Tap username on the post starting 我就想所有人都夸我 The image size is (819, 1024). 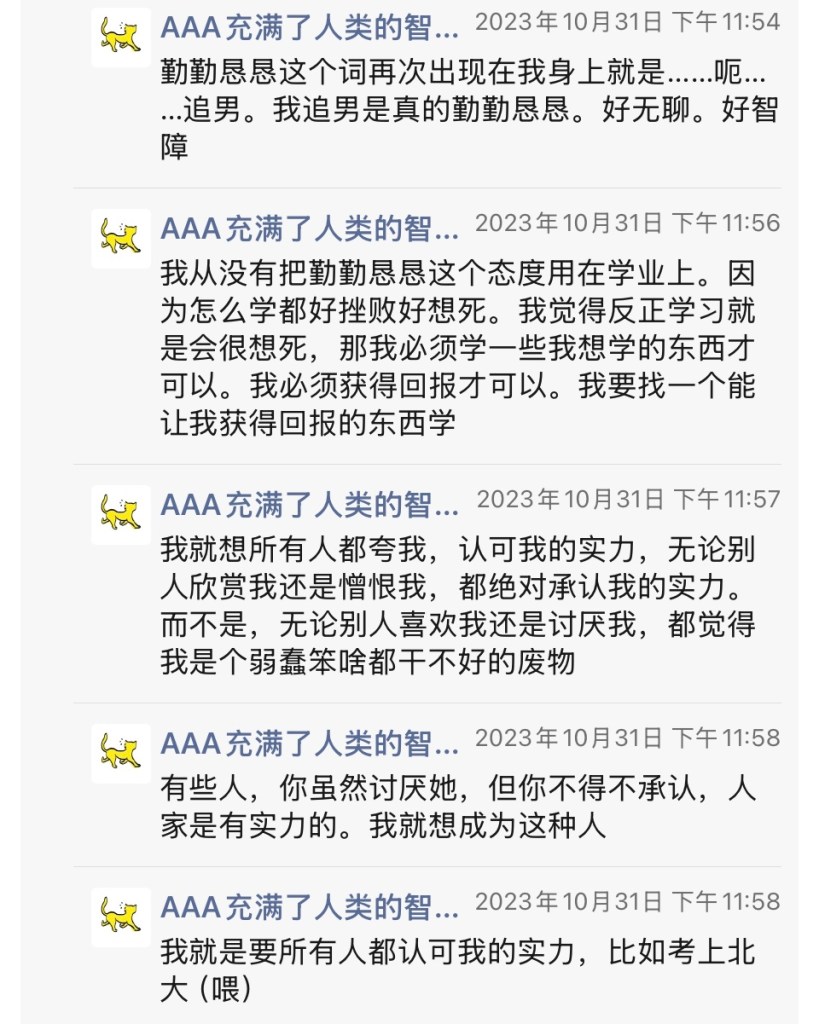click(x=310, y=504)
